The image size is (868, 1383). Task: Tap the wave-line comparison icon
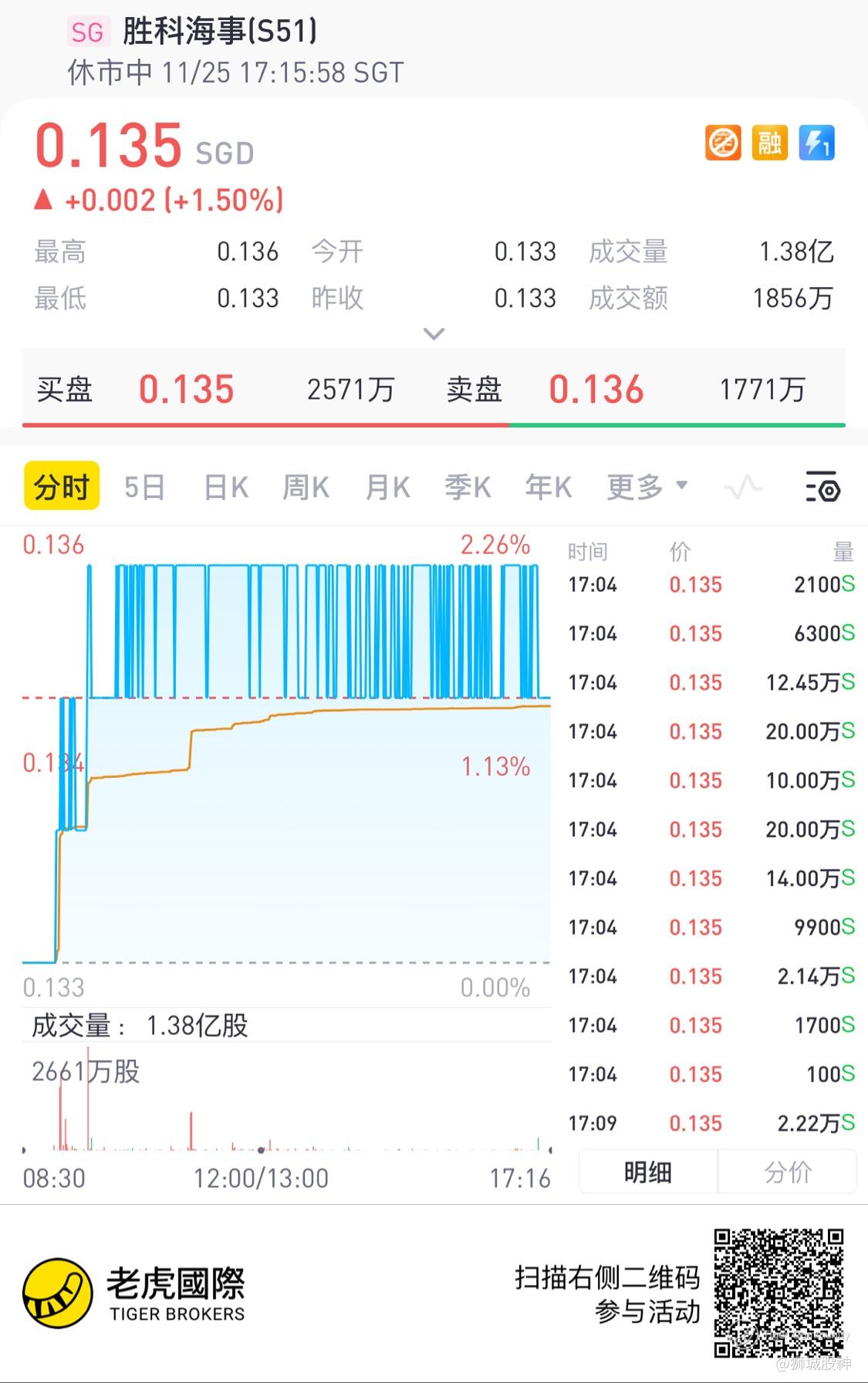point(743,487)
